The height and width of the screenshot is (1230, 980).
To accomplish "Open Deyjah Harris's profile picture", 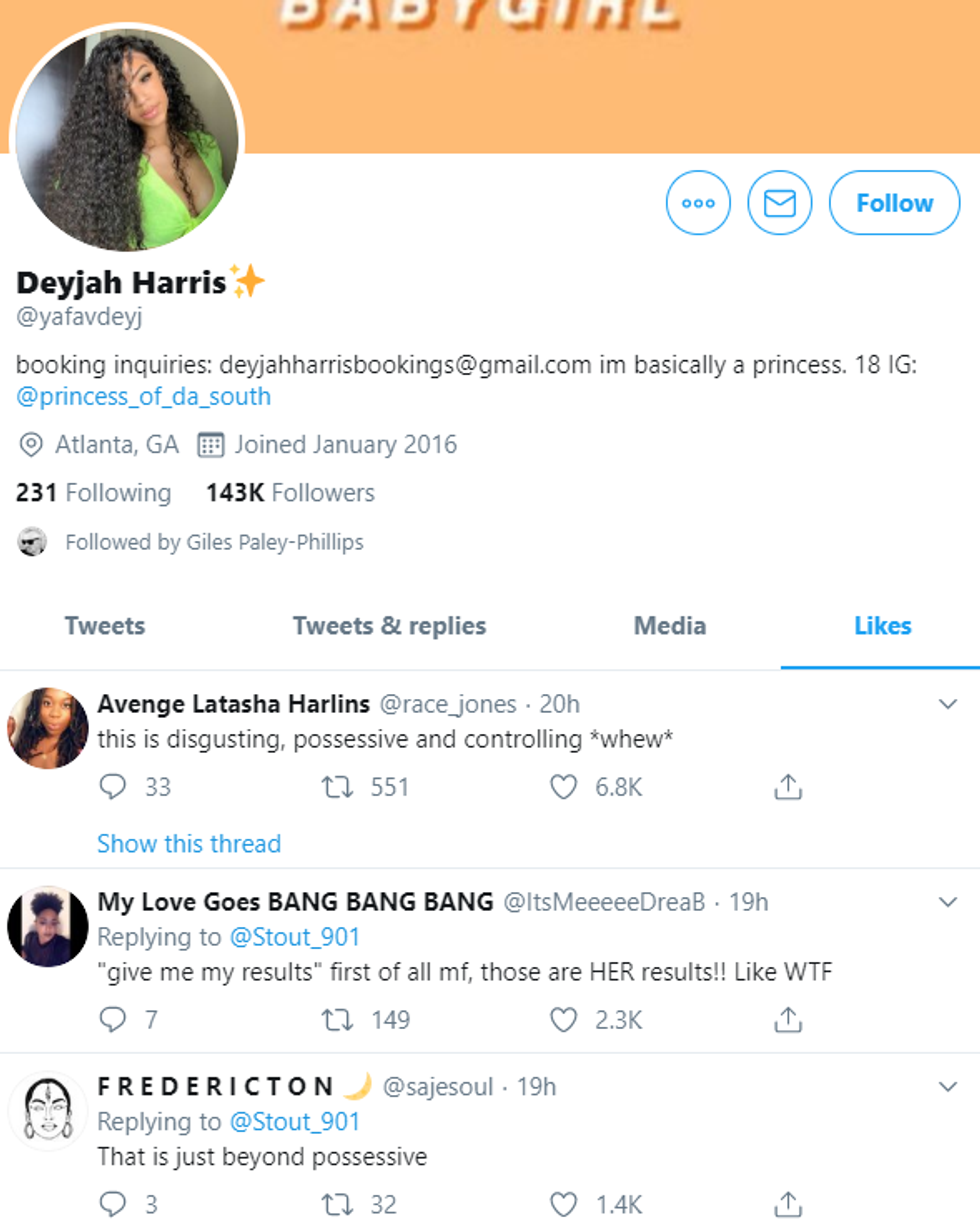I will click(127, 138).
